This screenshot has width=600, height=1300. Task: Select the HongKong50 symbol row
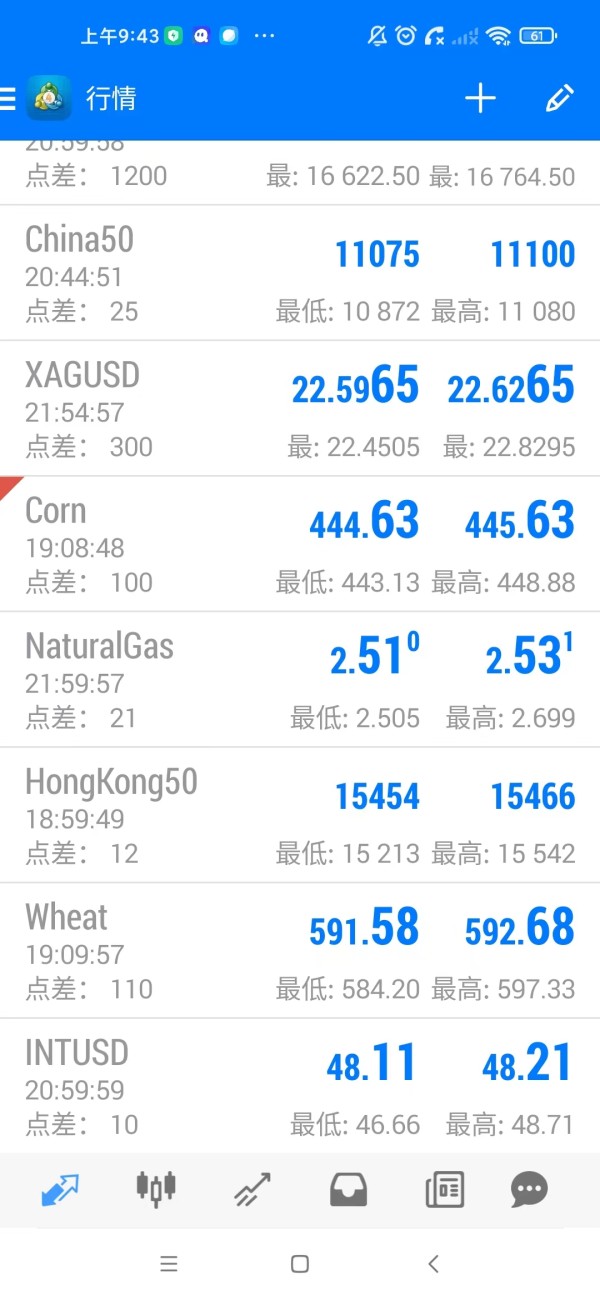[x=300, y=815]
